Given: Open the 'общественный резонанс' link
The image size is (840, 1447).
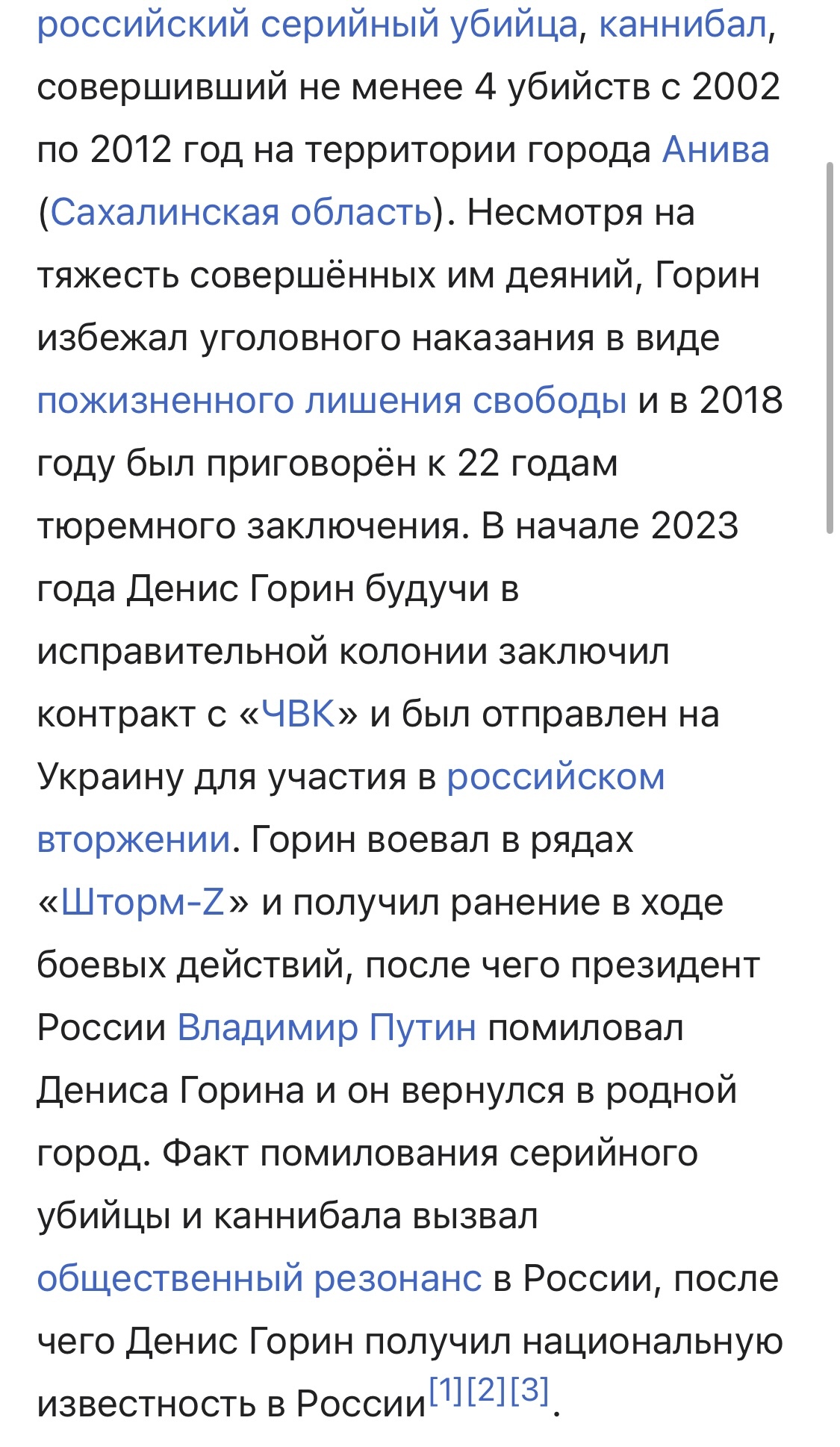Looking at the screenshot, I should pyautogui.click(x=259, y=1279).
